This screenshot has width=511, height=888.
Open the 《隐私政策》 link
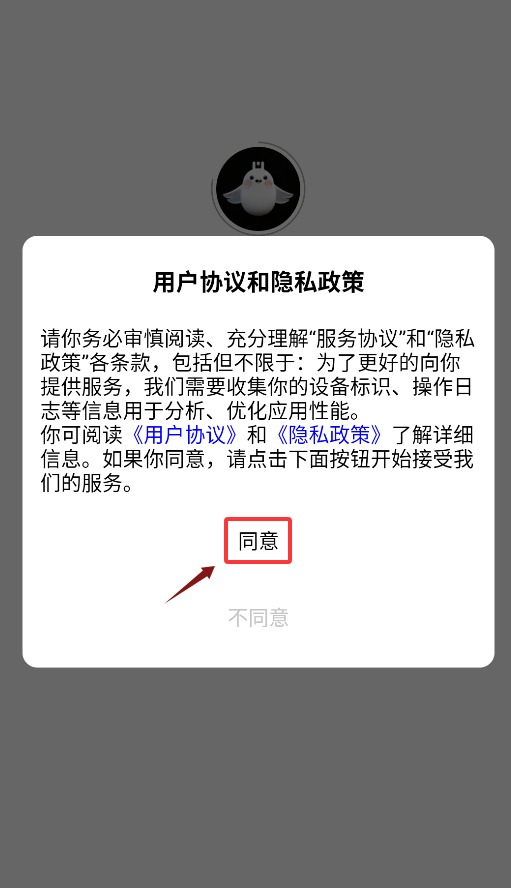(x=329, y=435)
